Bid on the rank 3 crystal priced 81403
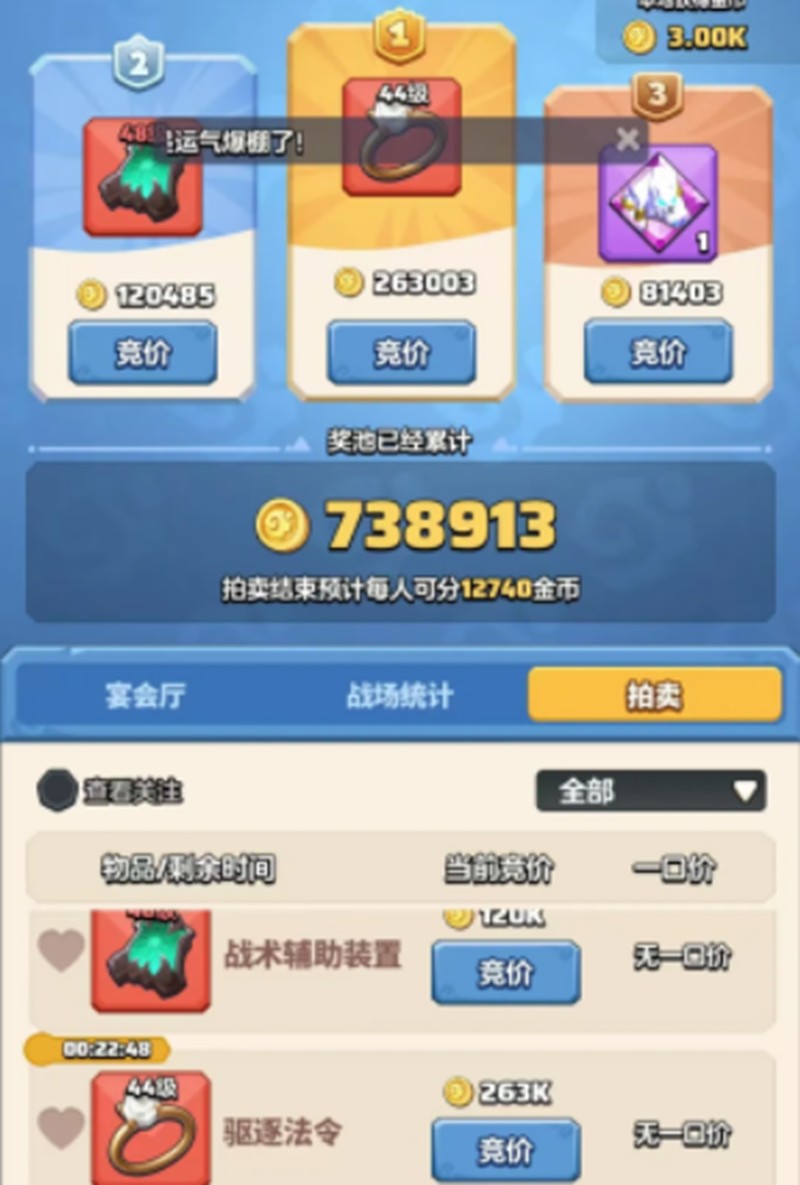 (x=658, y=351)
